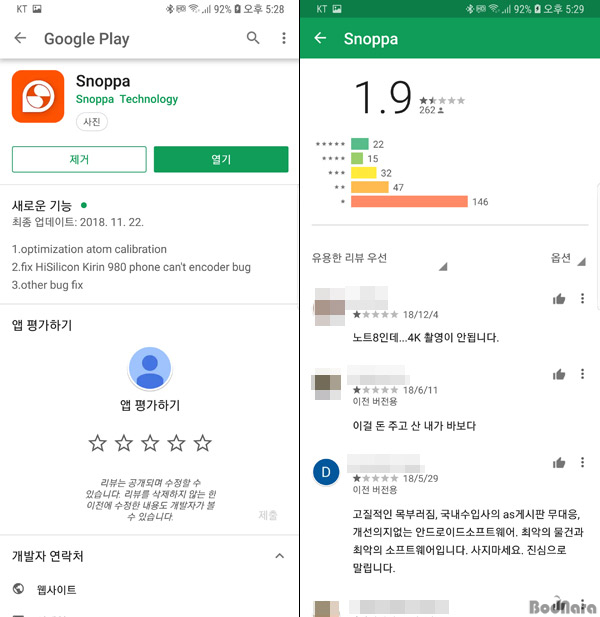This screenshot has height=617, width=600.
Task: Rate the app five stars
Action: pyautogui.click(x=203, y=442)
